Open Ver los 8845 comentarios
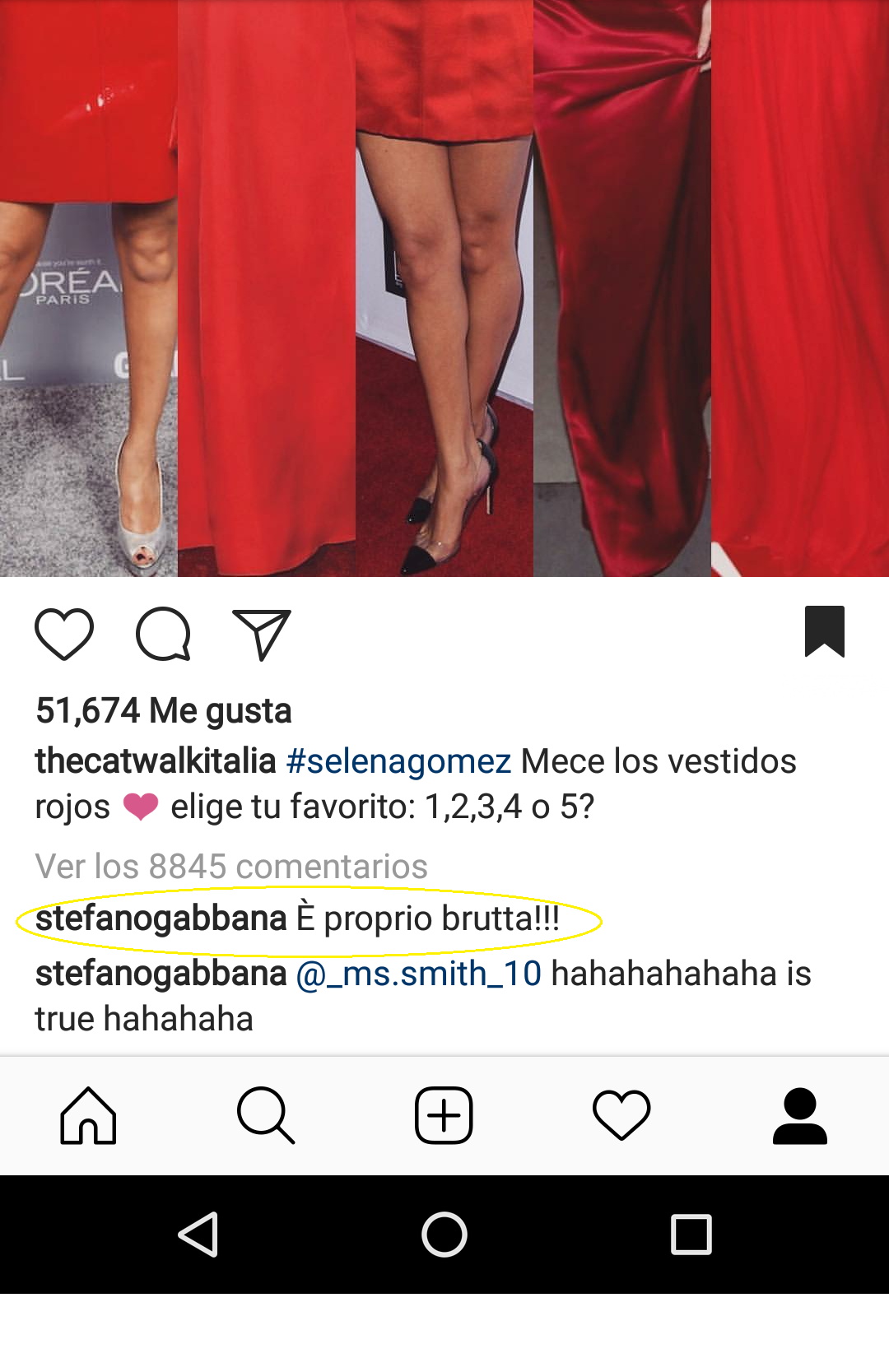This screenshot has height=1372, width=889. click(x=231, y=867)
